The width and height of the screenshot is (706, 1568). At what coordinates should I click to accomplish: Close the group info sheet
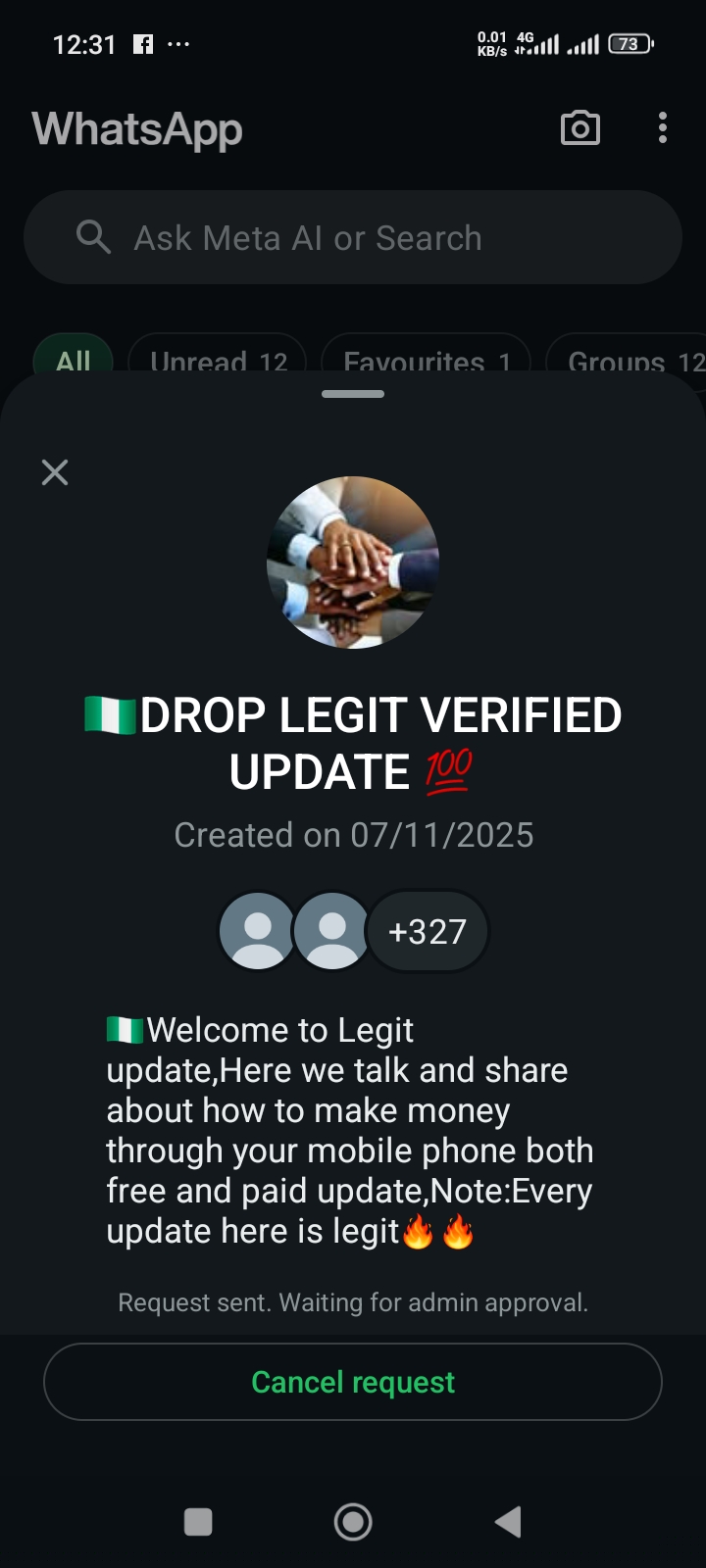55,472
